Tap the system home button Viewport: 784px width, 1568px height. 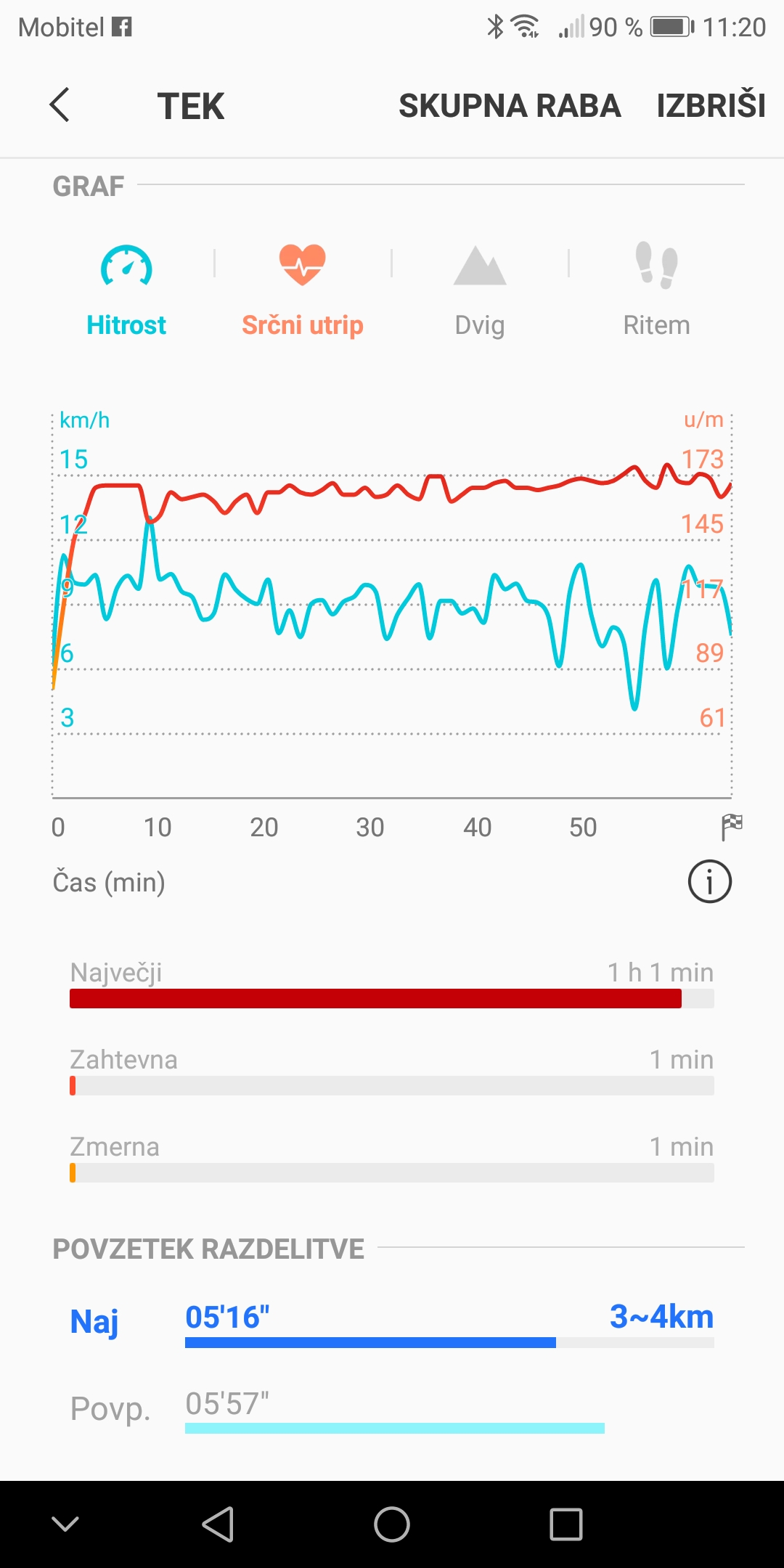coord(392,1524)
